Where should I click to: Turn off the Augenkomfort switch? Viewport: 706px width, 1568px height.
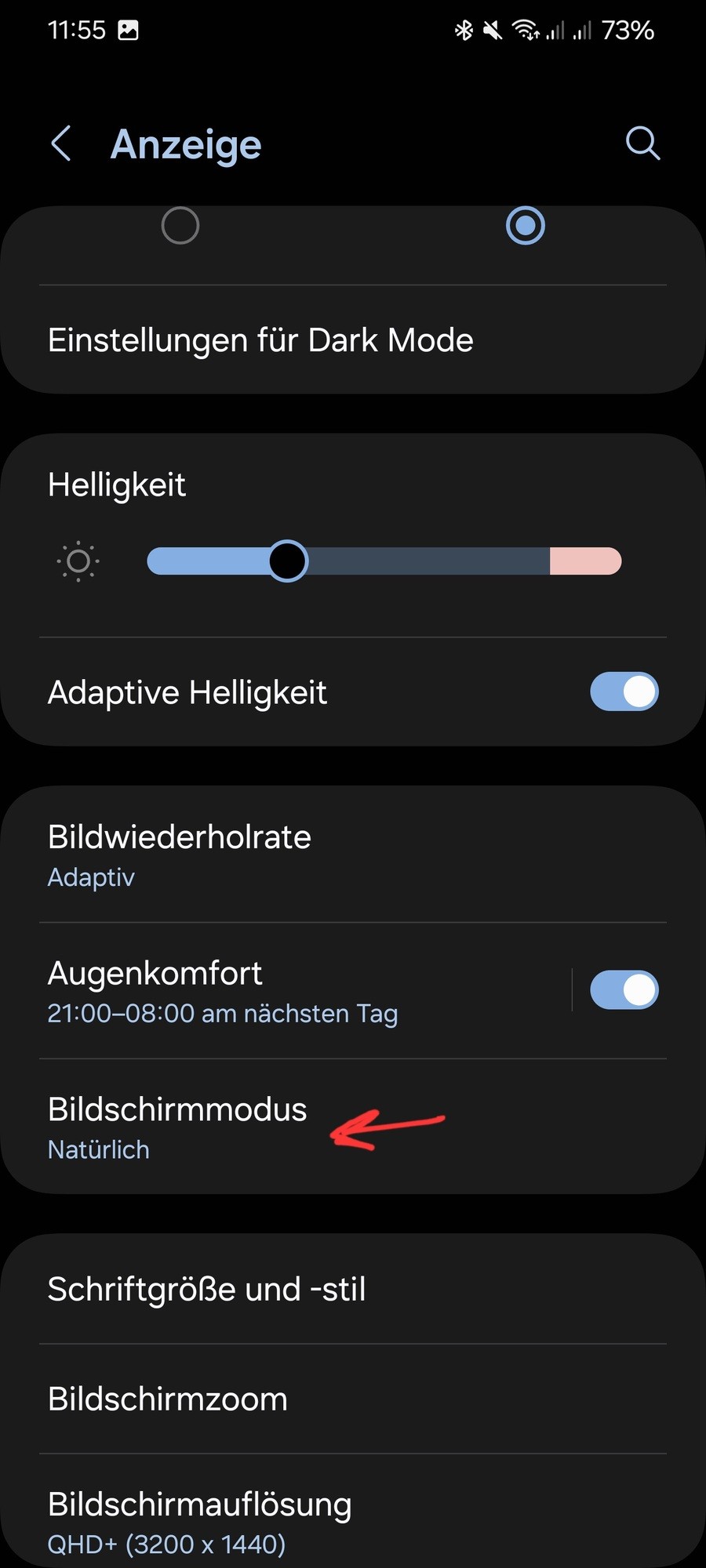tap(624, 990)
